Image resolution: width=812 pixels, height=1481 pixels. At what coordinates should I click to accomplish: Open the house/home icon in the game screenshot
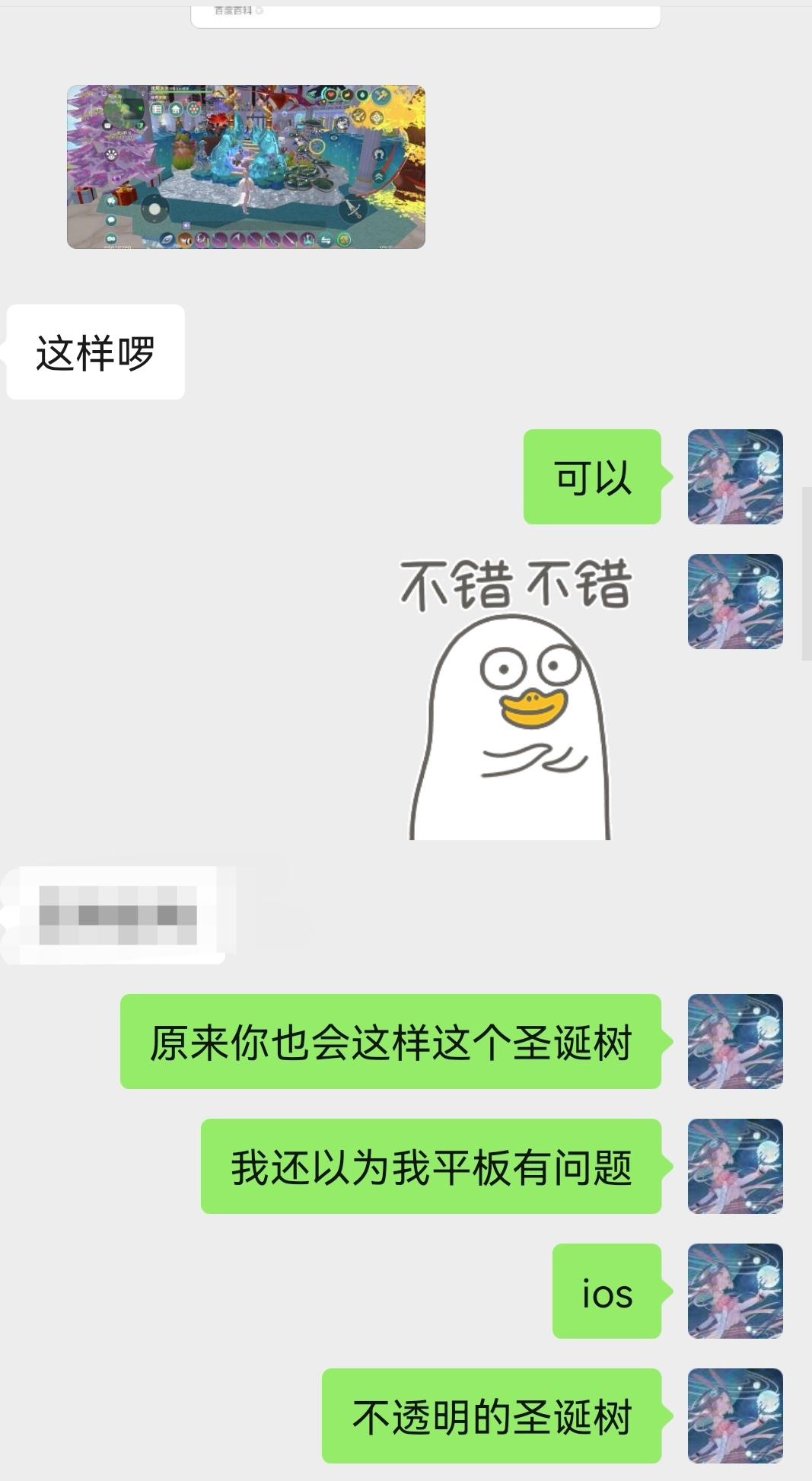175,109
